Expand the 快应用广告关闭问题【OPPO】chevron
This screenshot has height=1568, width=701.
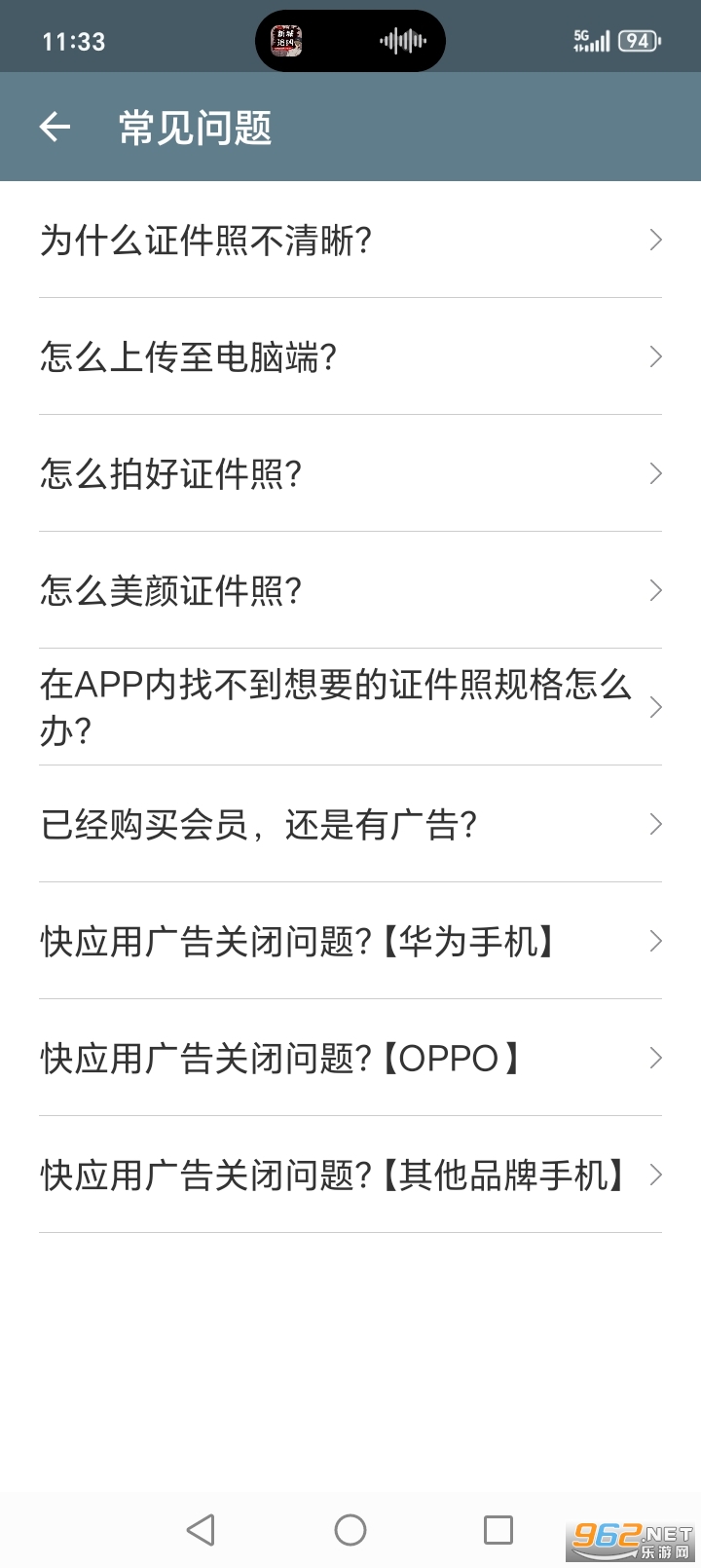click(654, 1058)
